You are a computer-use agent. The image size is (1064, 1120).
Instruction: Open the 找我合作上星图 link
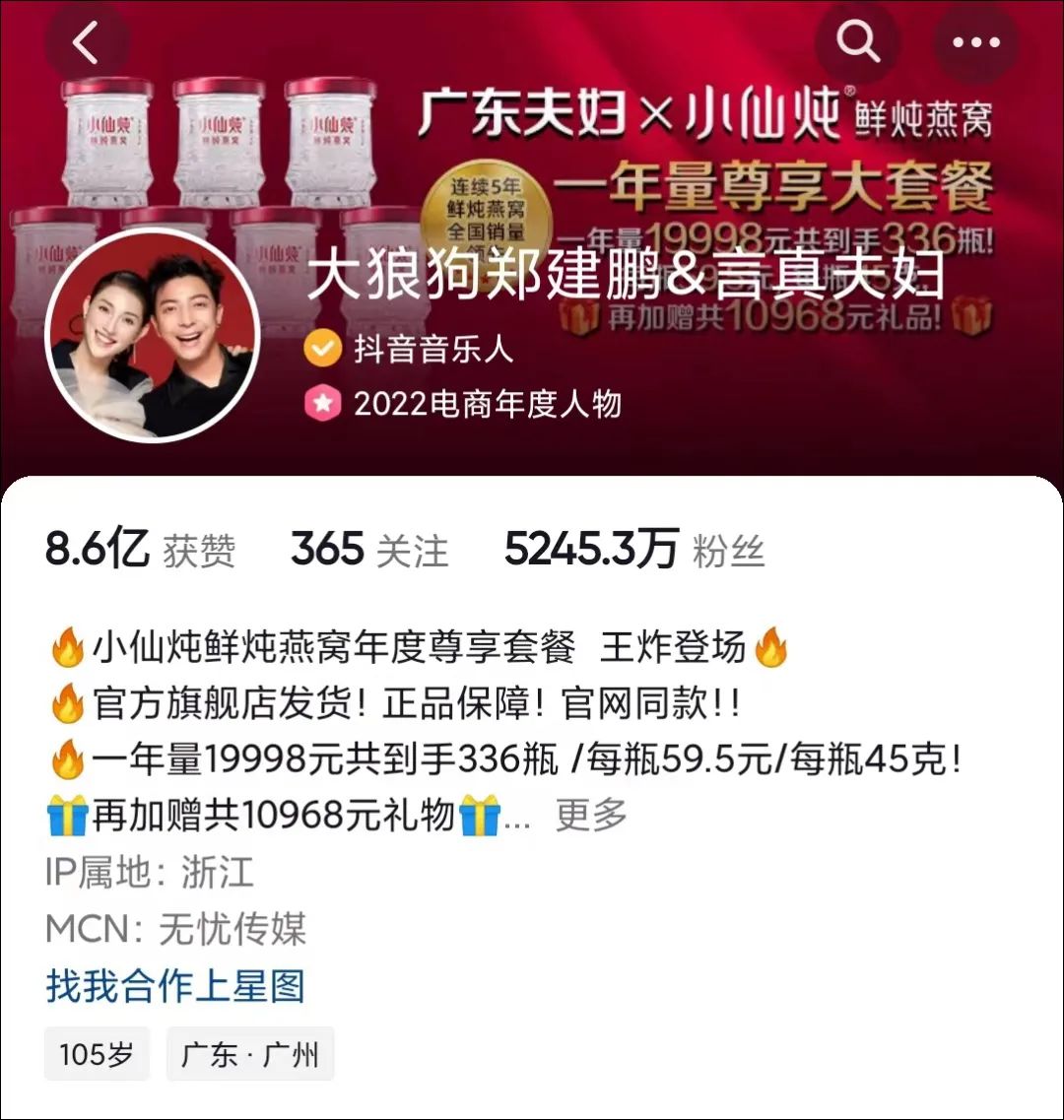175,986
